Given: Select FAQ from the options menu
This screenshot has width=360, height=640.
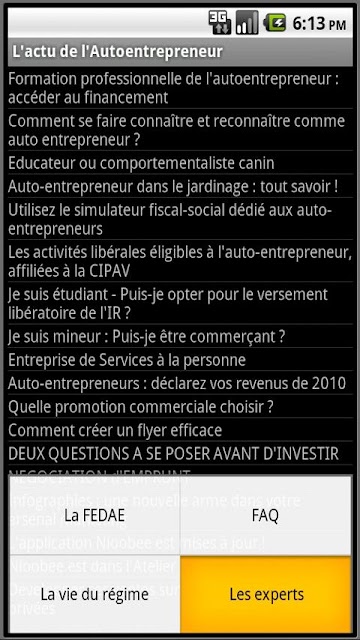Looking at the screenshot, I should click(x=265, y=516).
